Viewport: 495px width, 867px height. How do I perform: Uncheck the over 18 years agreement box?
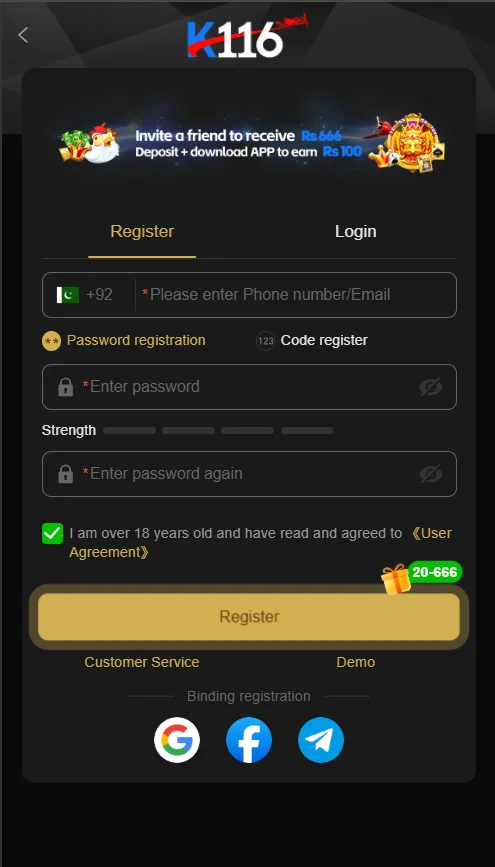53,534
